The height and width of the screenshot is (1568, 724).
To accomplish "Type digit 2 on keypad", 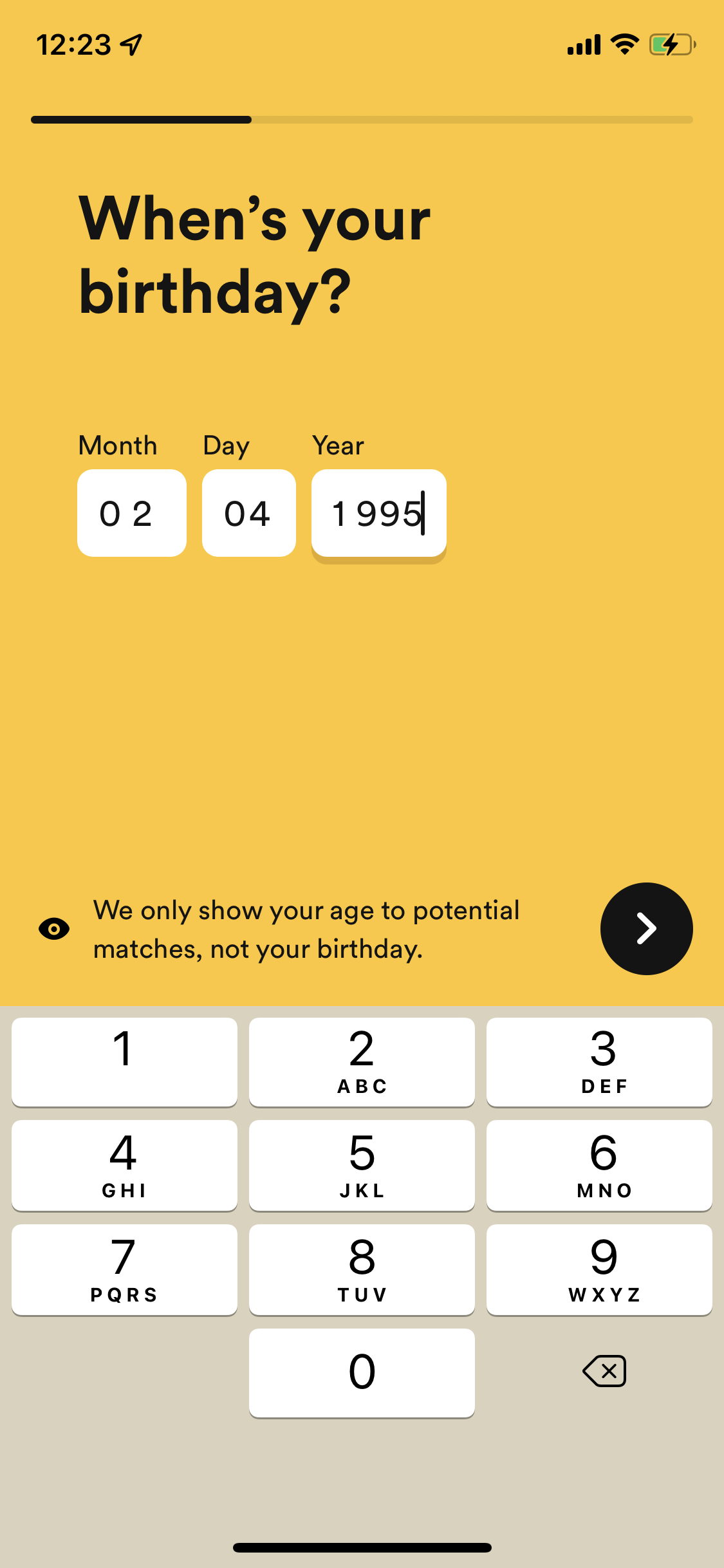I will pyautogui.click(x=362, y=1061).
